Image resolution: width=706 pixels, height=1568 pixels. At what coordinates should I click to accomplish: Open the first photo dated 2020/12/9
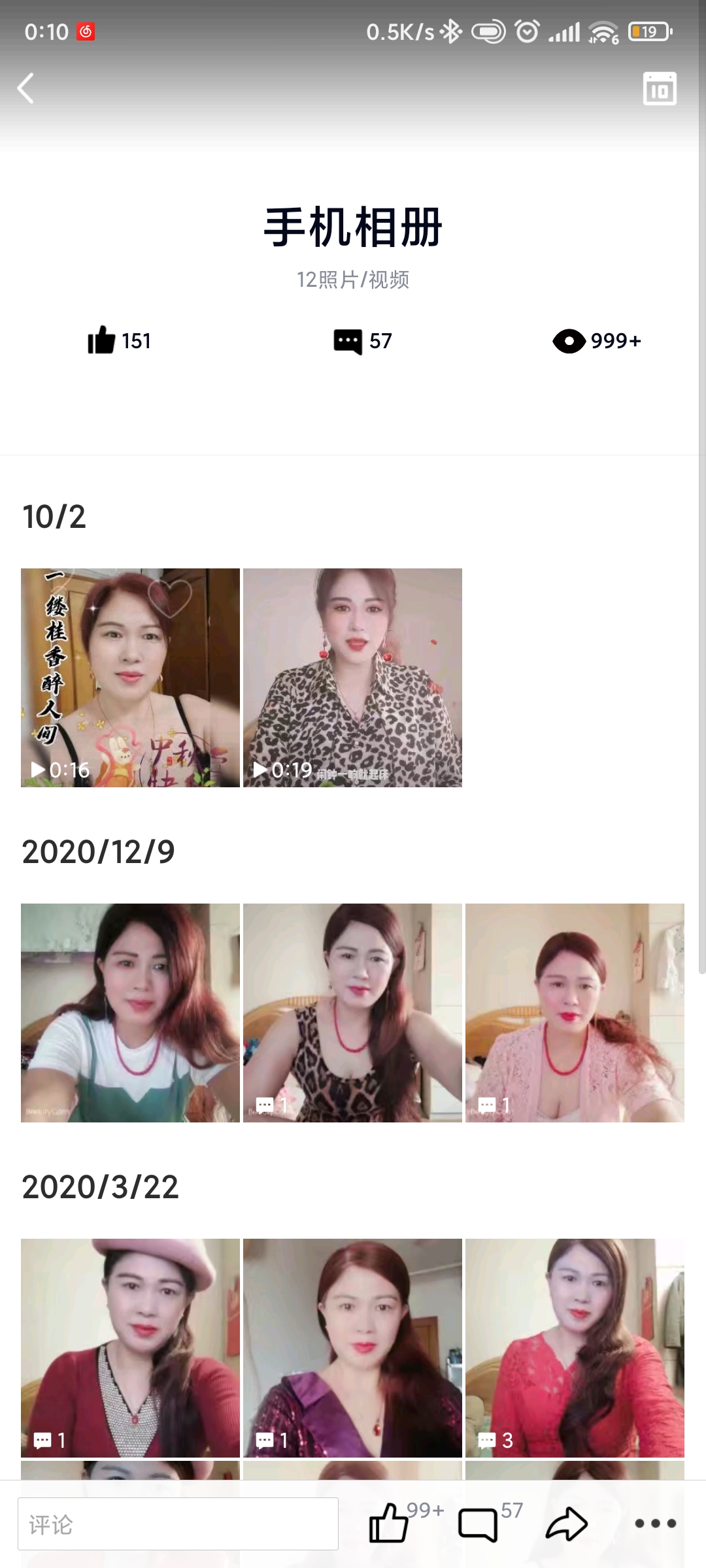click(130, 1013)
